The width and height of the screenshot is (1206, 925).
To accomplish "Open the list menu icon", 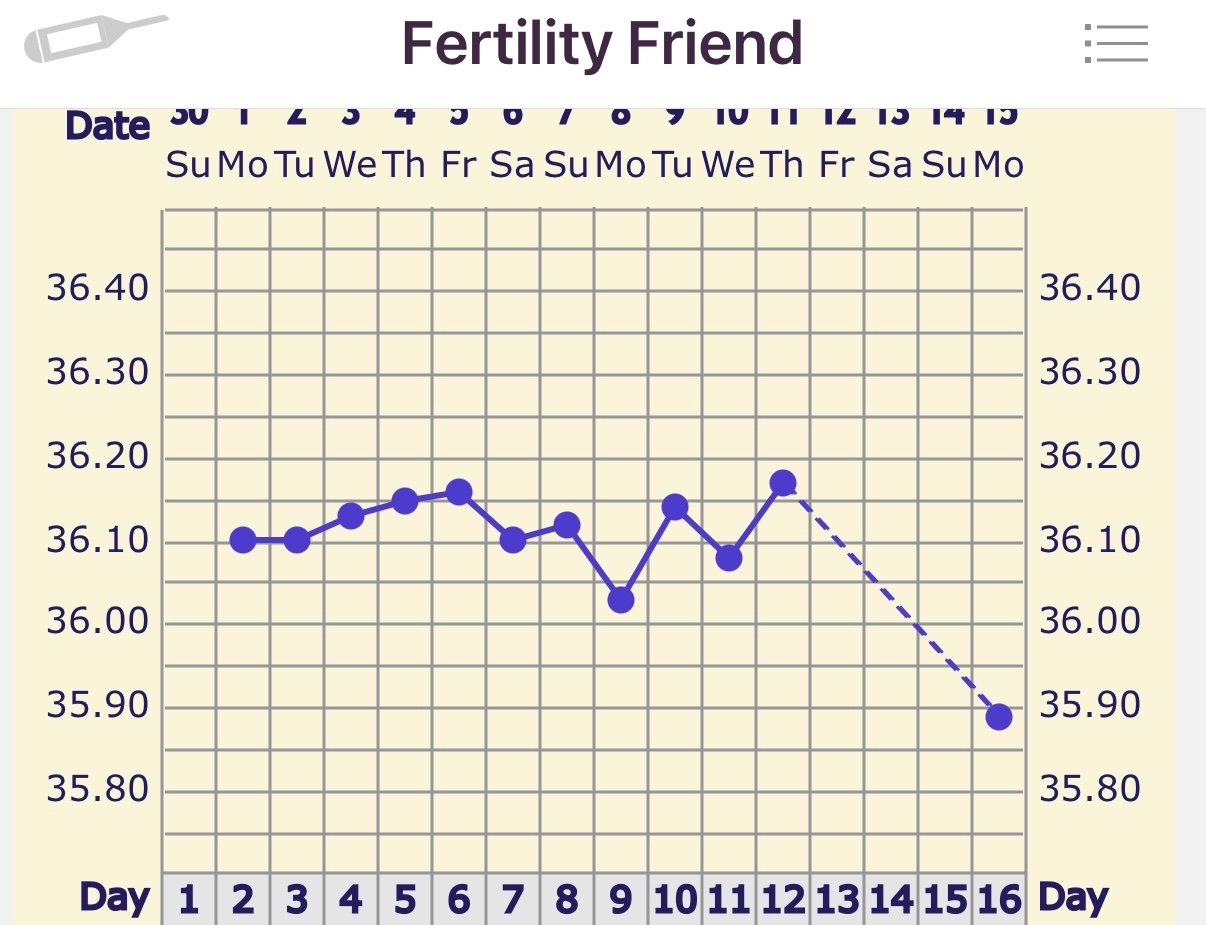I will tap(1116, 43).
